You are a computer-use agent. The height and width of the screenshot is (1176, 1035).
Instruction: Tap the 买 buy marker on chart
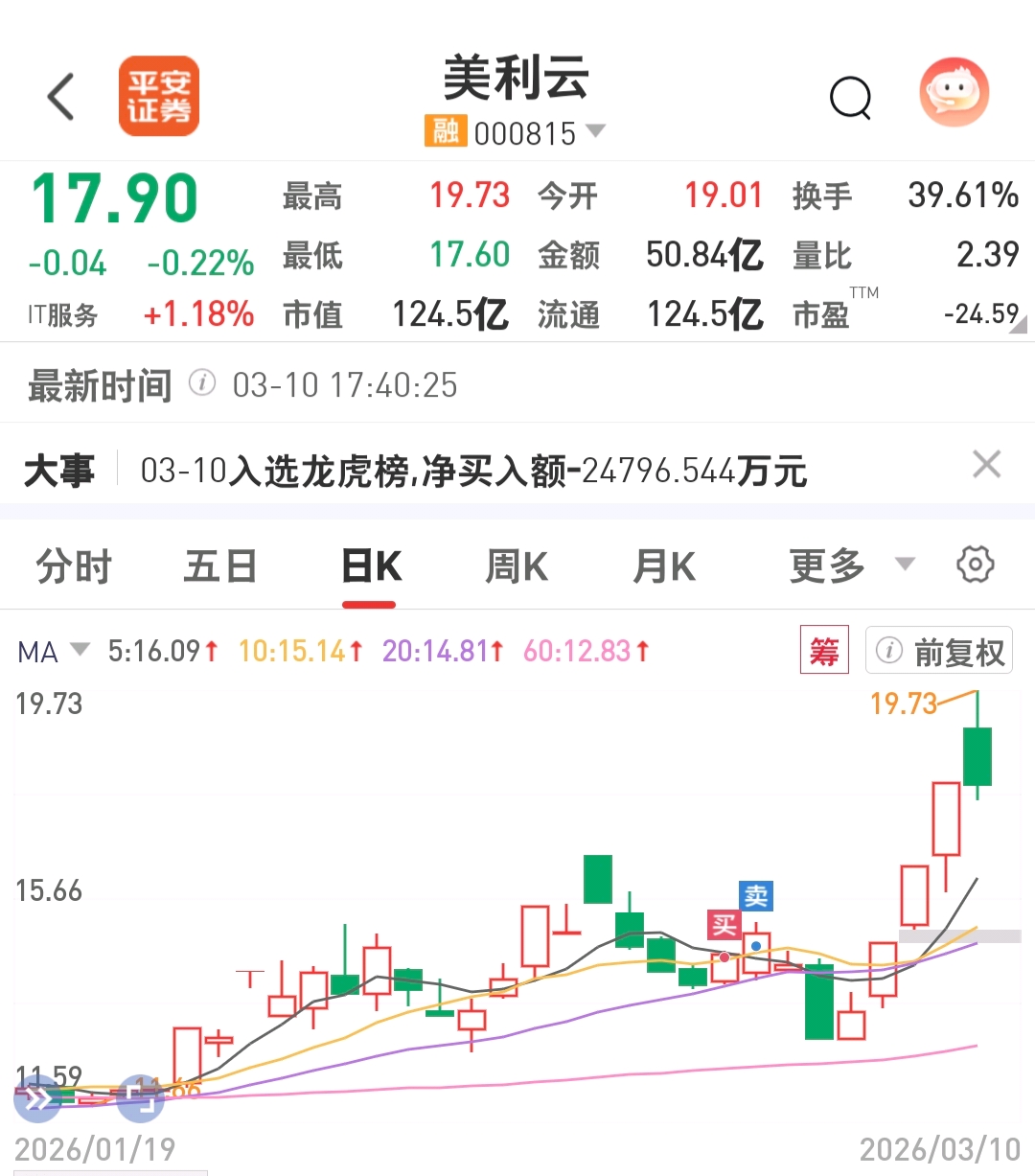(723, 926)
